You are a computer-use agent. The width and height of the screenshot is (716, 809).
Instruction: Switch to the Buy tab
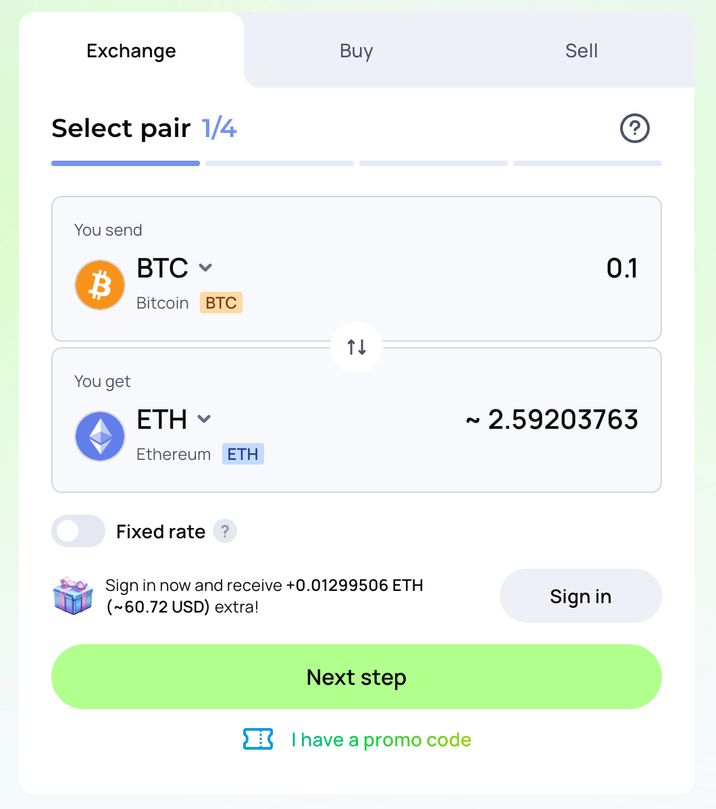click(356, 51)
